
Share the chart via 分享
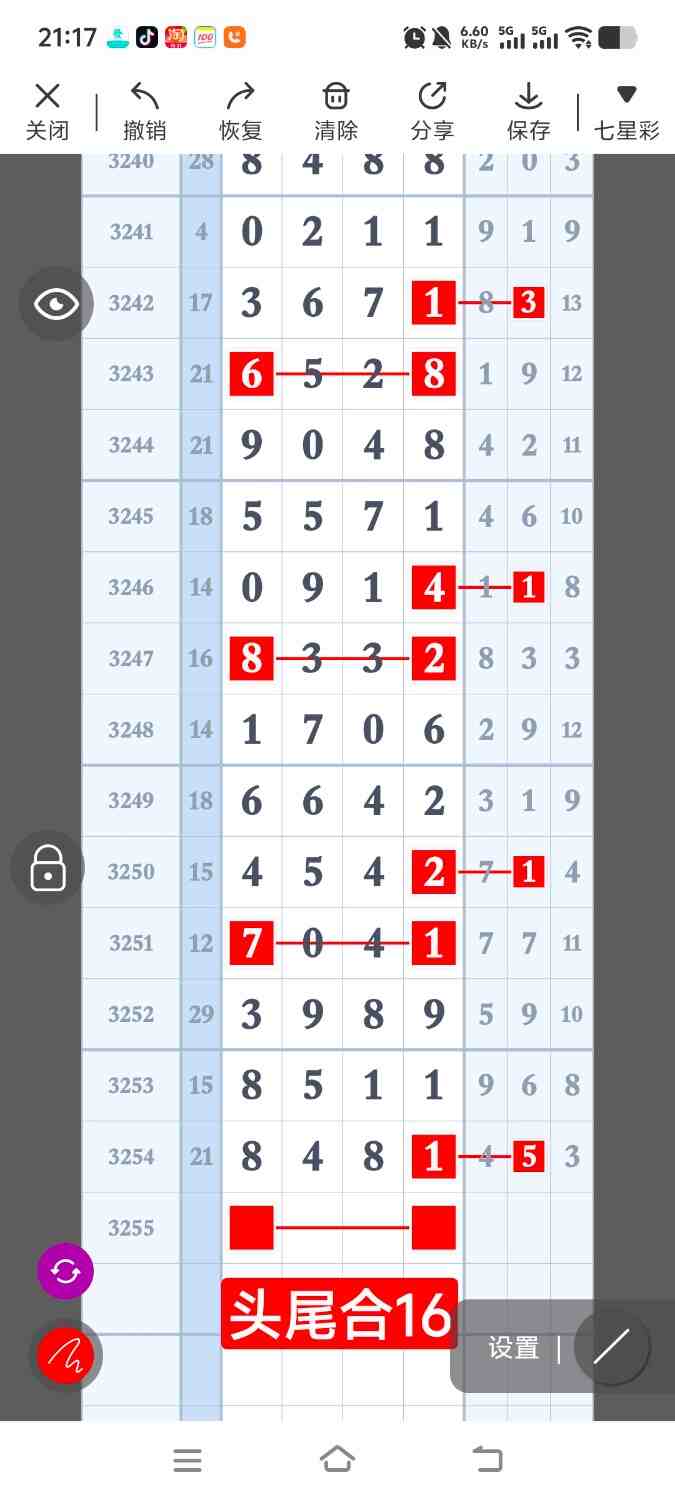(x=432, y=111)
